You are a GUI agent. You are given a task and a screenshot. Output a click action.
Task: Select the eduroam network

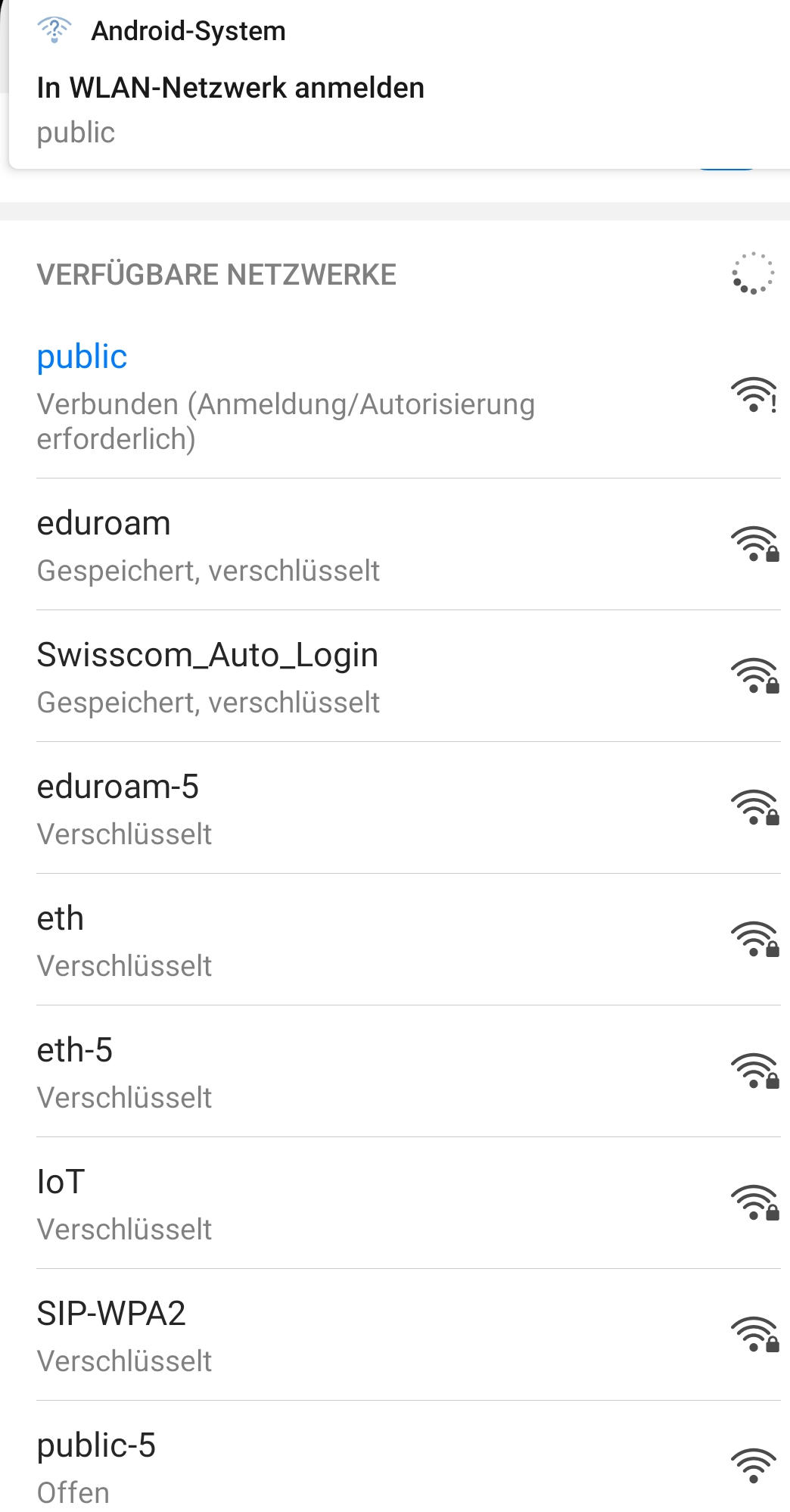click(x=395, y=544)
